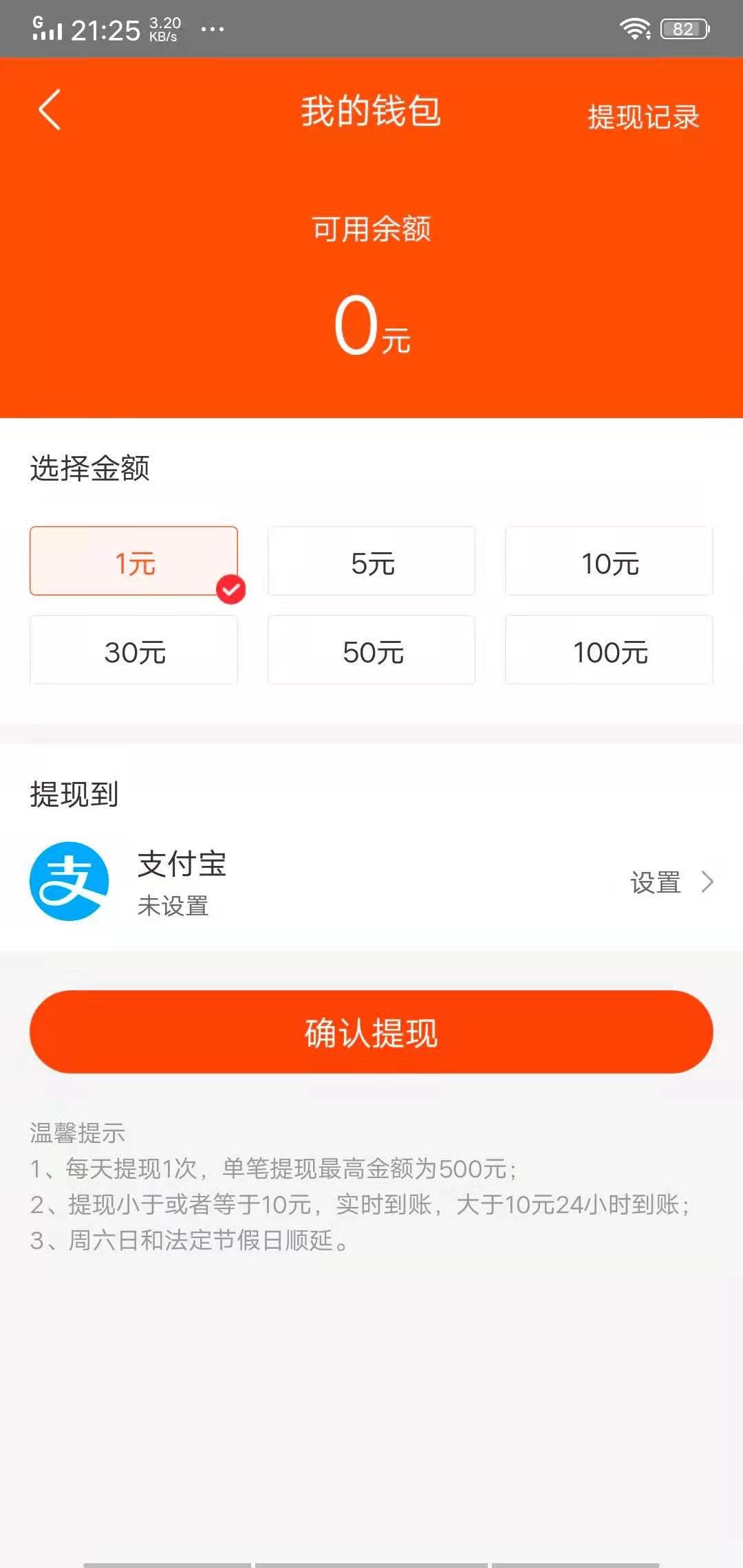Tap the 我的钱包 title bar
Screen dimensions: 743x1568
[371, 111]
